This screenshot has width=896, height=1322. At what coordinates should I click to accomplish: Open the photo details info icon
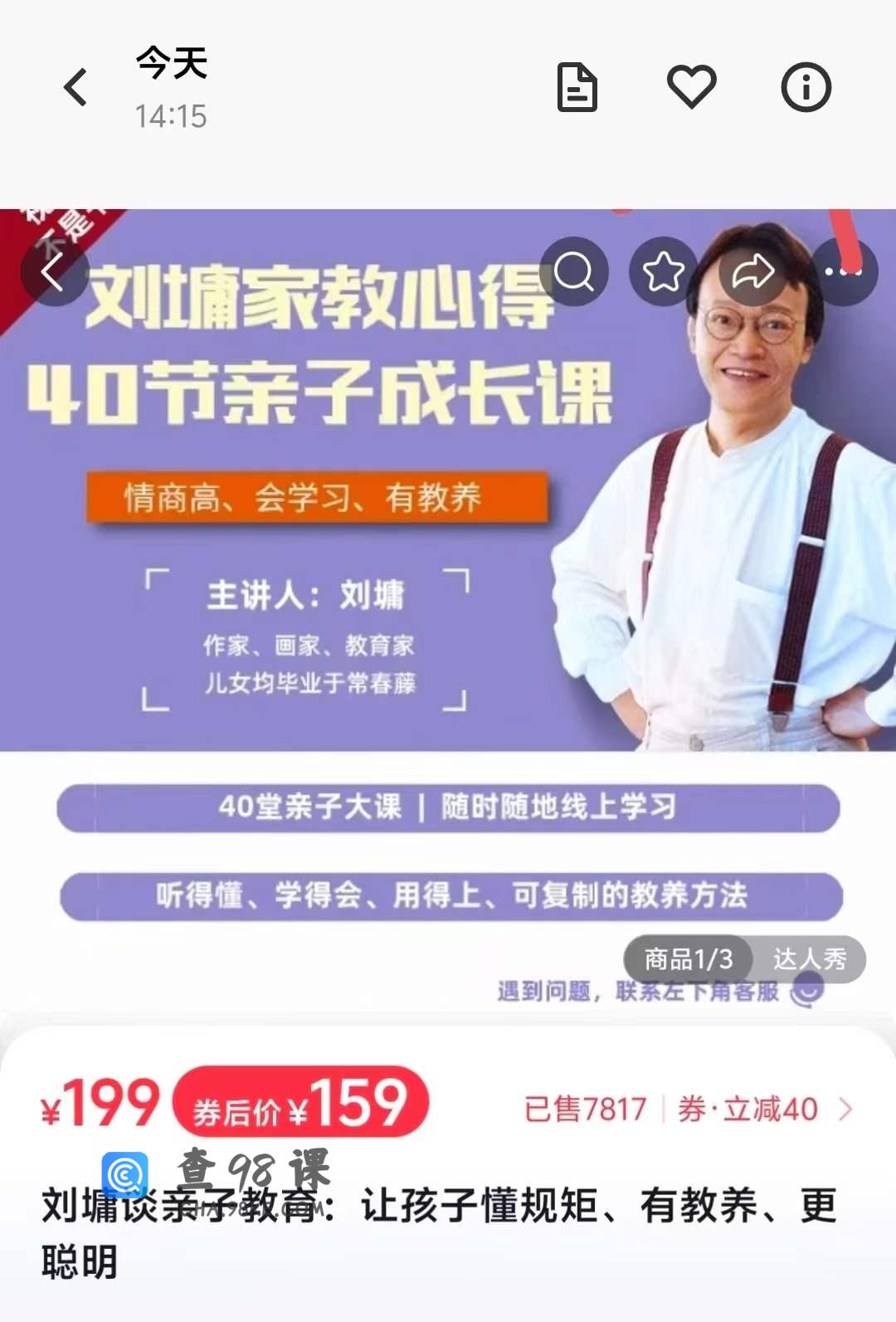(x=806, y=87)
